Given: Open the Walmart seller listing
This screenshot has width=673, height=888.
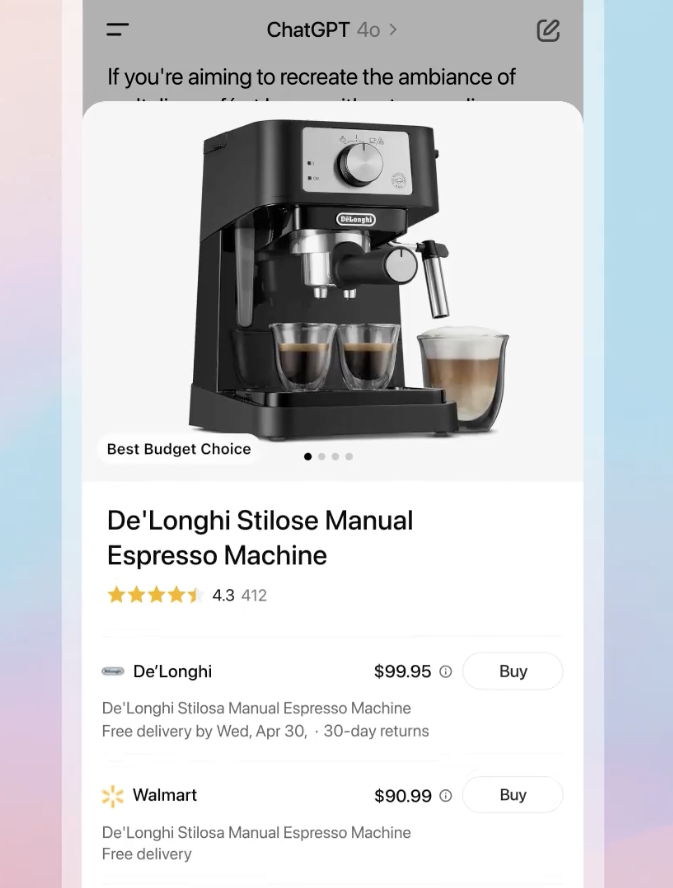Looking at the screenshot, I should tap(164, 795).
